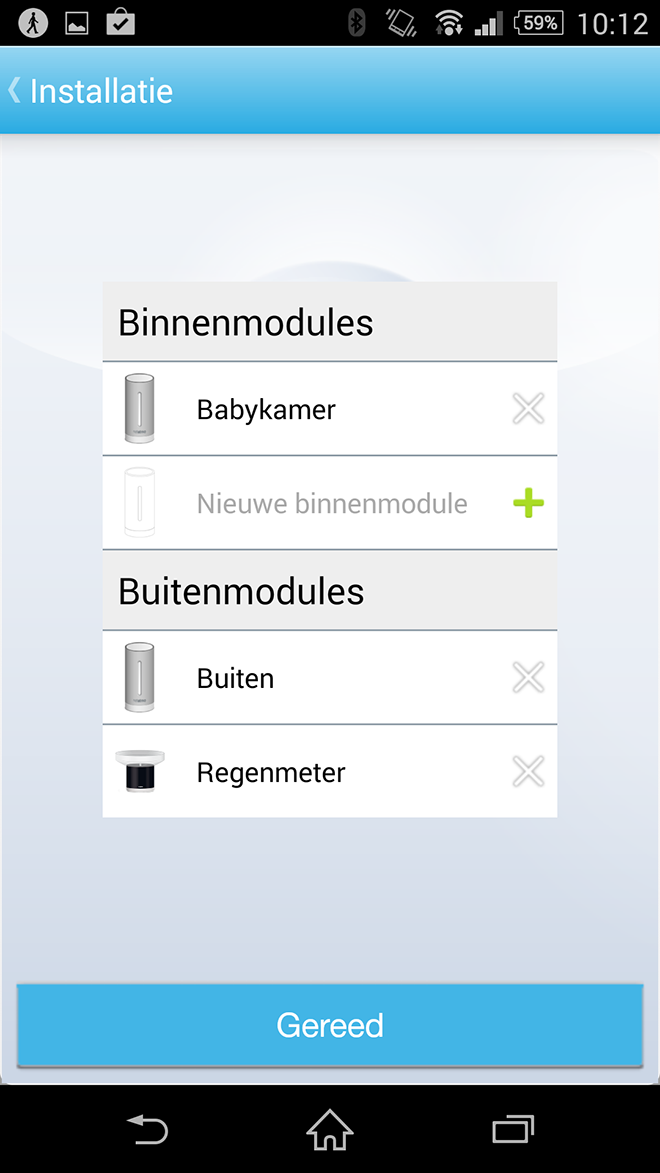Open the Babykamer module row
Viewport: 660px width, 1173px height.
point(329,408)
